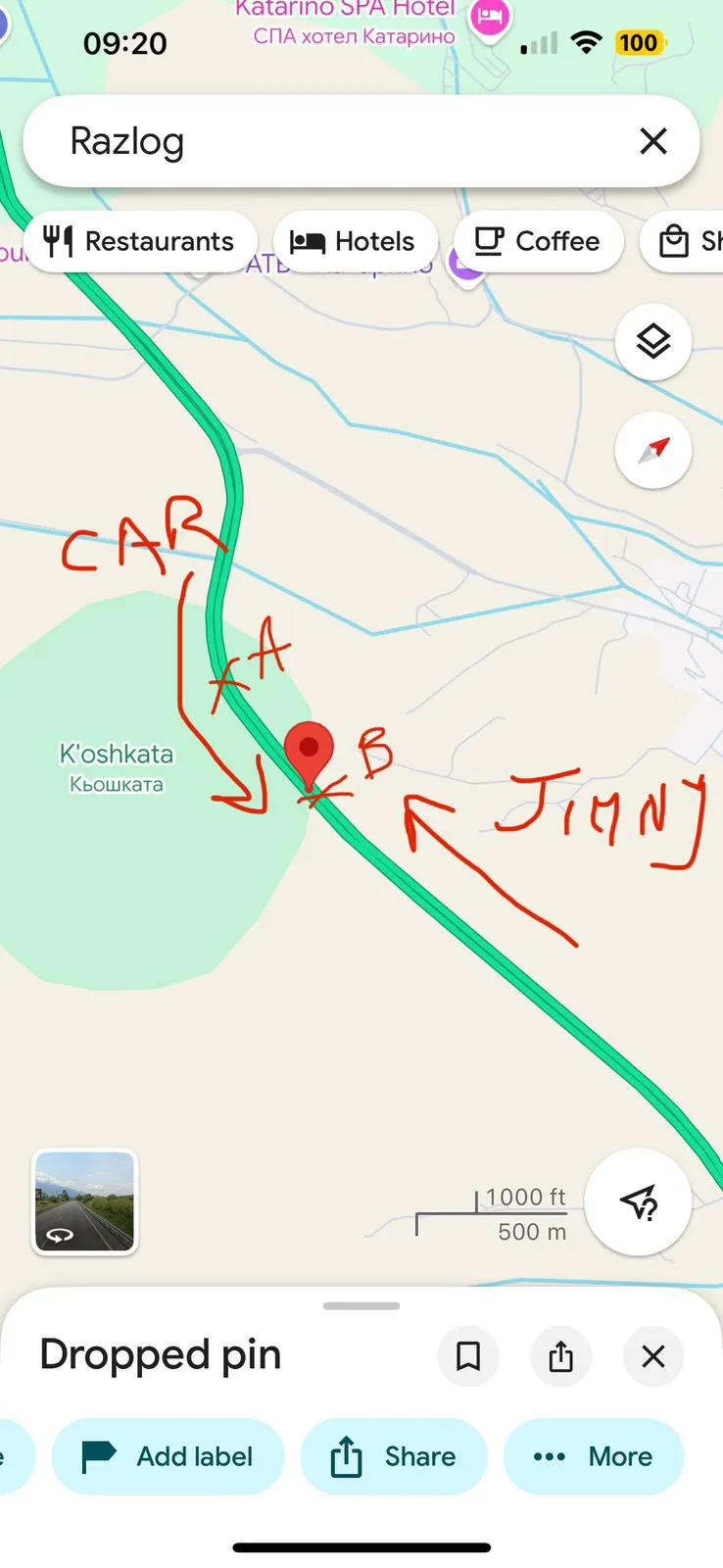This screenshot has height=1568, width=723.
Task: Filter the map by Hotels
Action: click(354, 241)
